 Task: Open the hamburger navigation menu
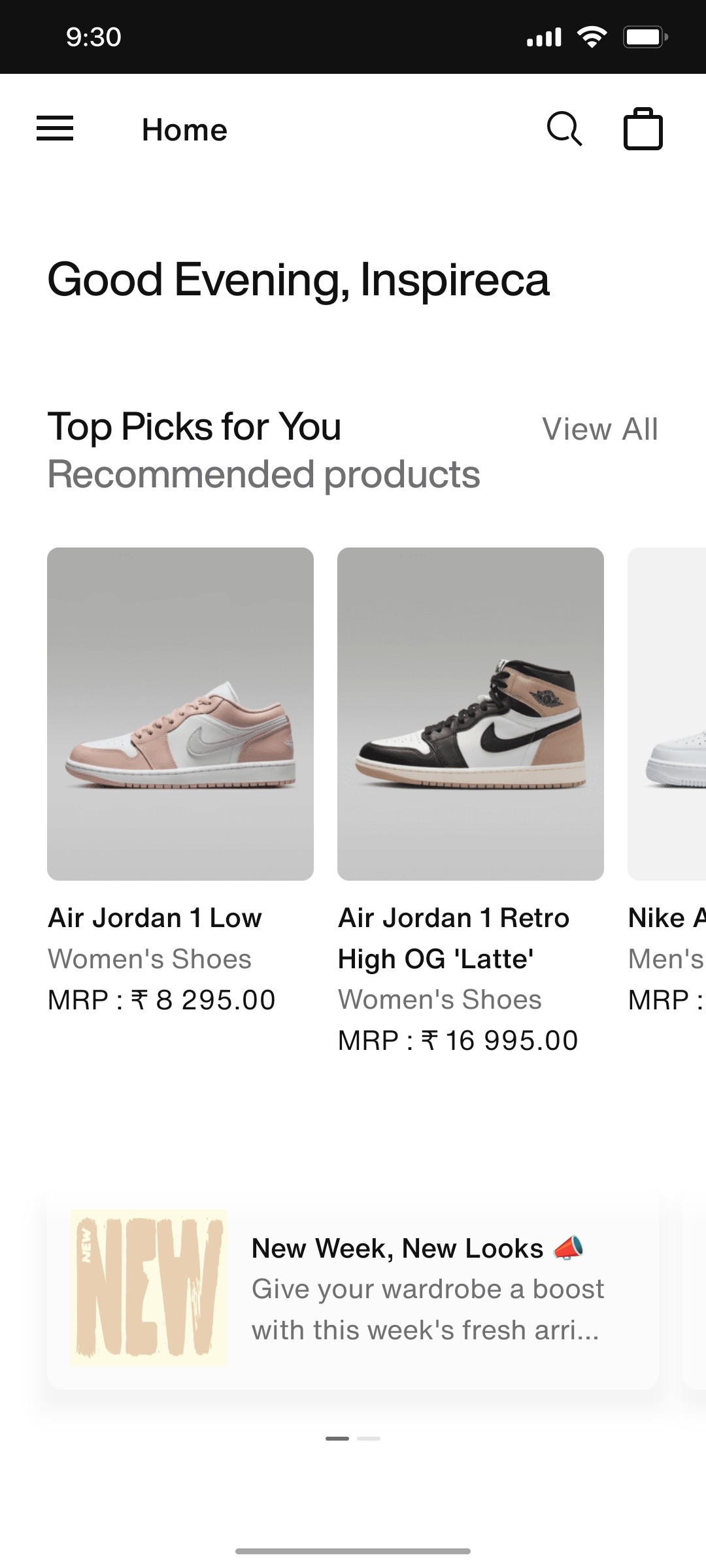coord(55,129)
